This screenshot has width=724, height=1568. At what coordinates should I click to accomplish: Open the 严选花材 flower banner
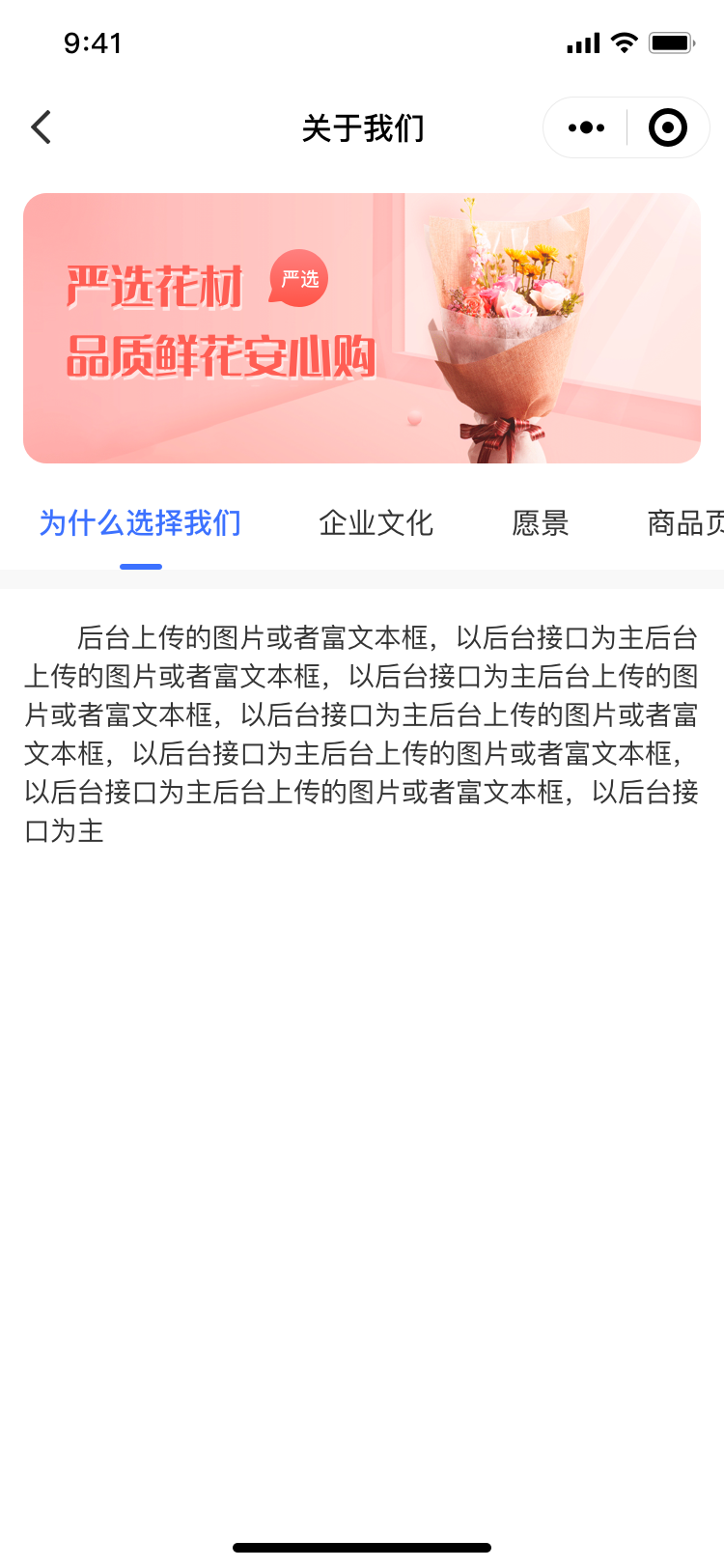point(362,328)
